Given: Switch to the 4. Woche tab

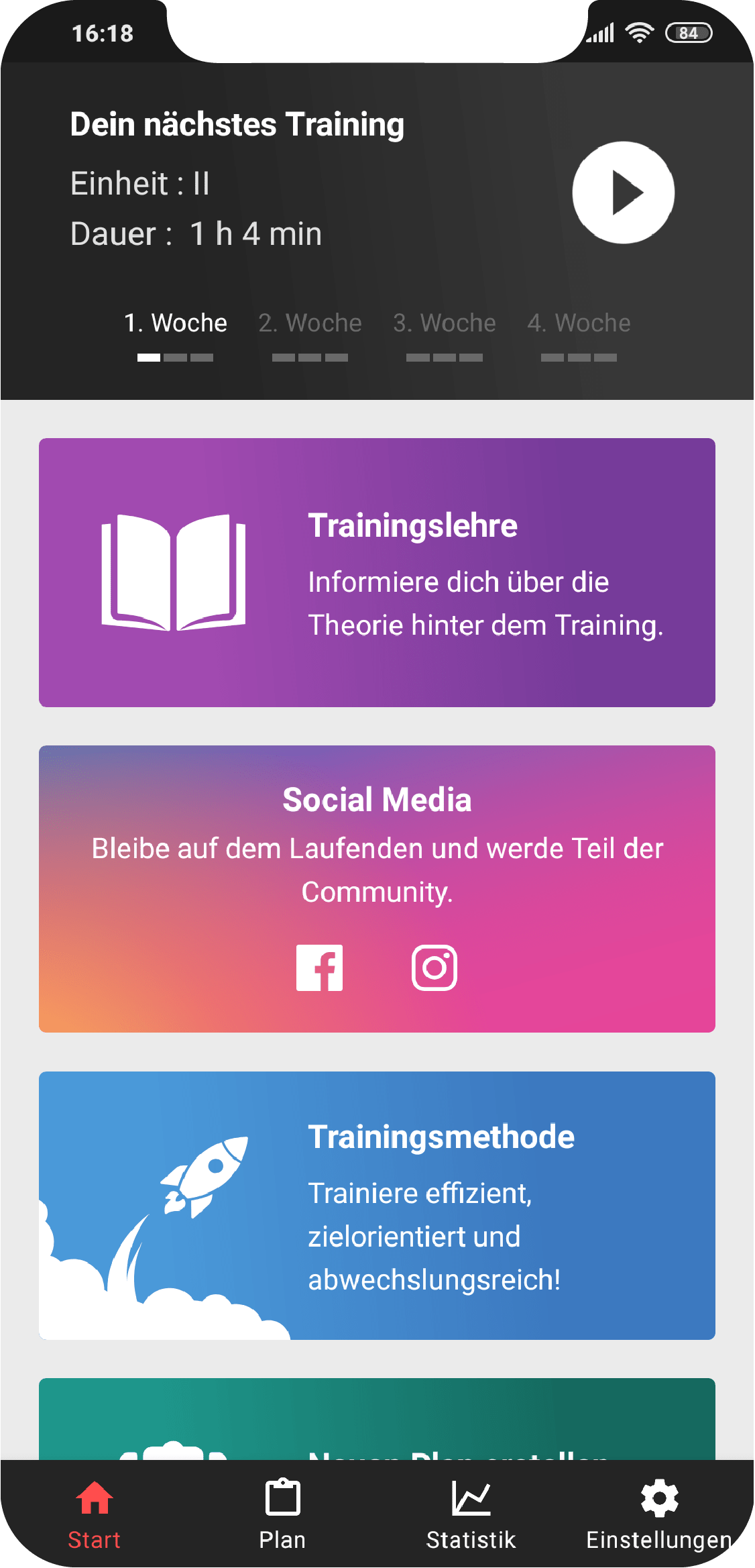Looking at the screenshot, I should (x=579, y=334).
